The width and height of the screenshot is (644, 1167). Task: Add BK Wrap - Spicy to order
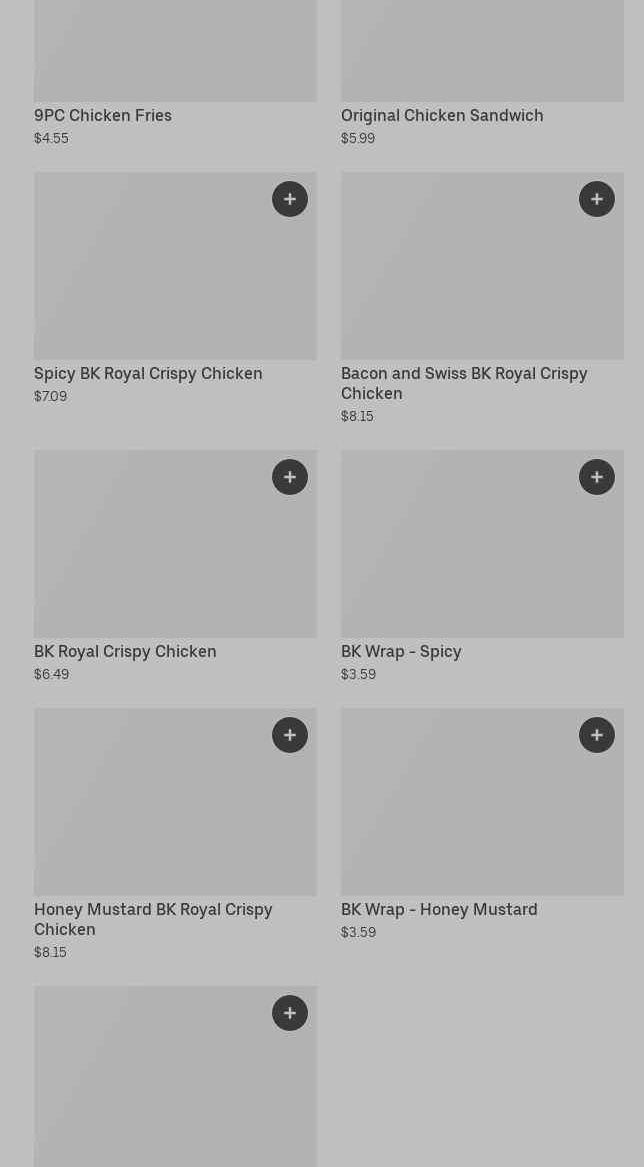(597, 477)
